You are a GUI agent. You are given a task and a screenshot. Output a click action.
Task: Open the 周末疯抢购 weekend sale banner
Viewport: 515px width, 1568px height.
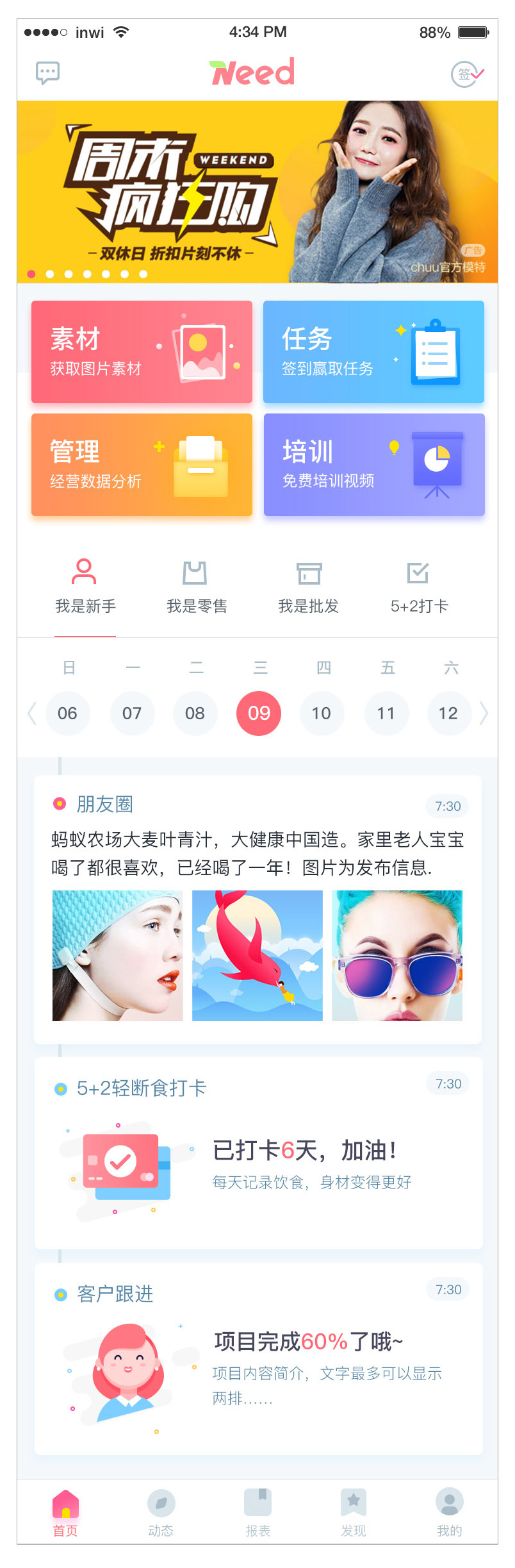[257, 191]
